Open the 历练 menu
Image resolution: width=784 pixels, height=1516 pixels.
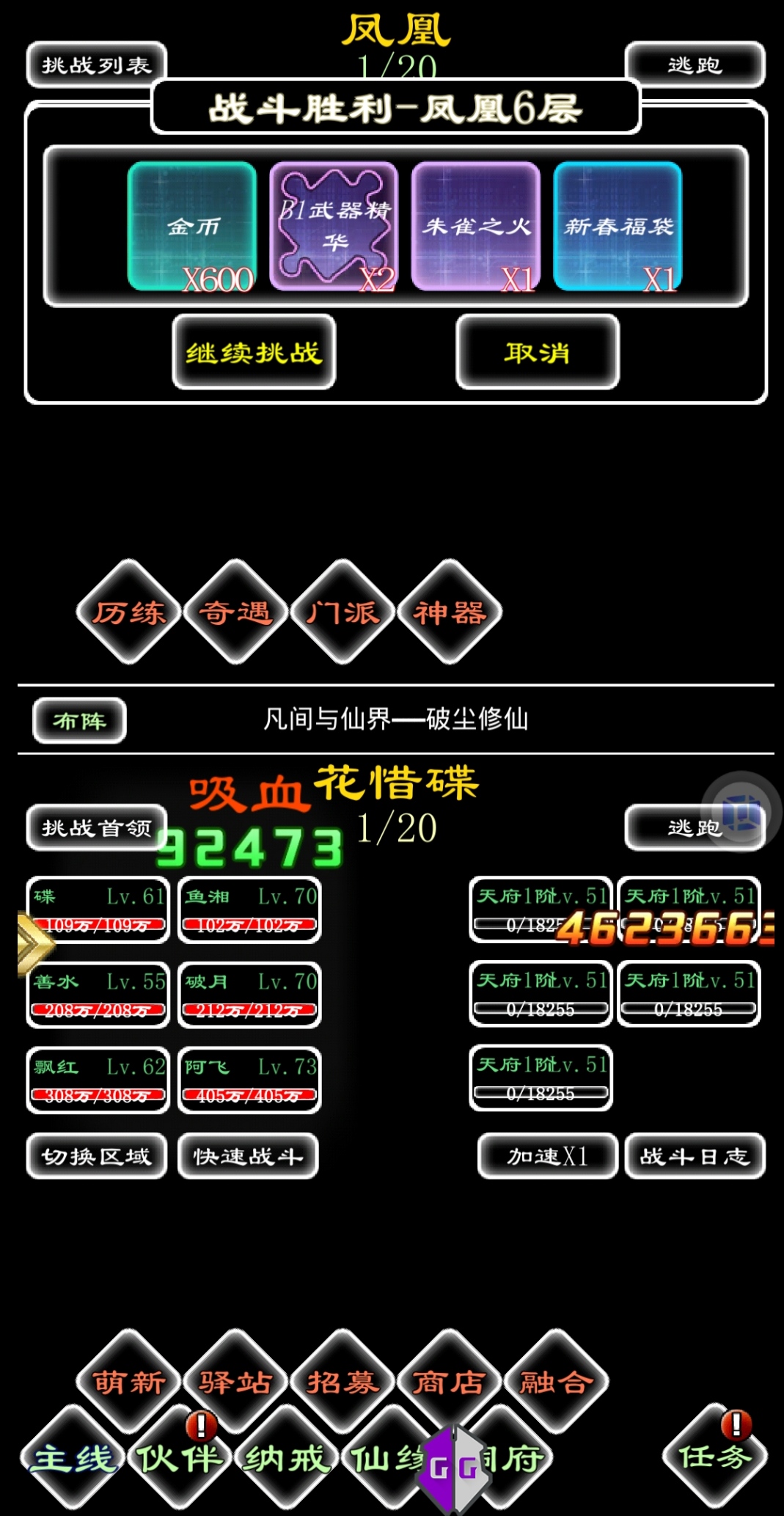click(129, 612)
